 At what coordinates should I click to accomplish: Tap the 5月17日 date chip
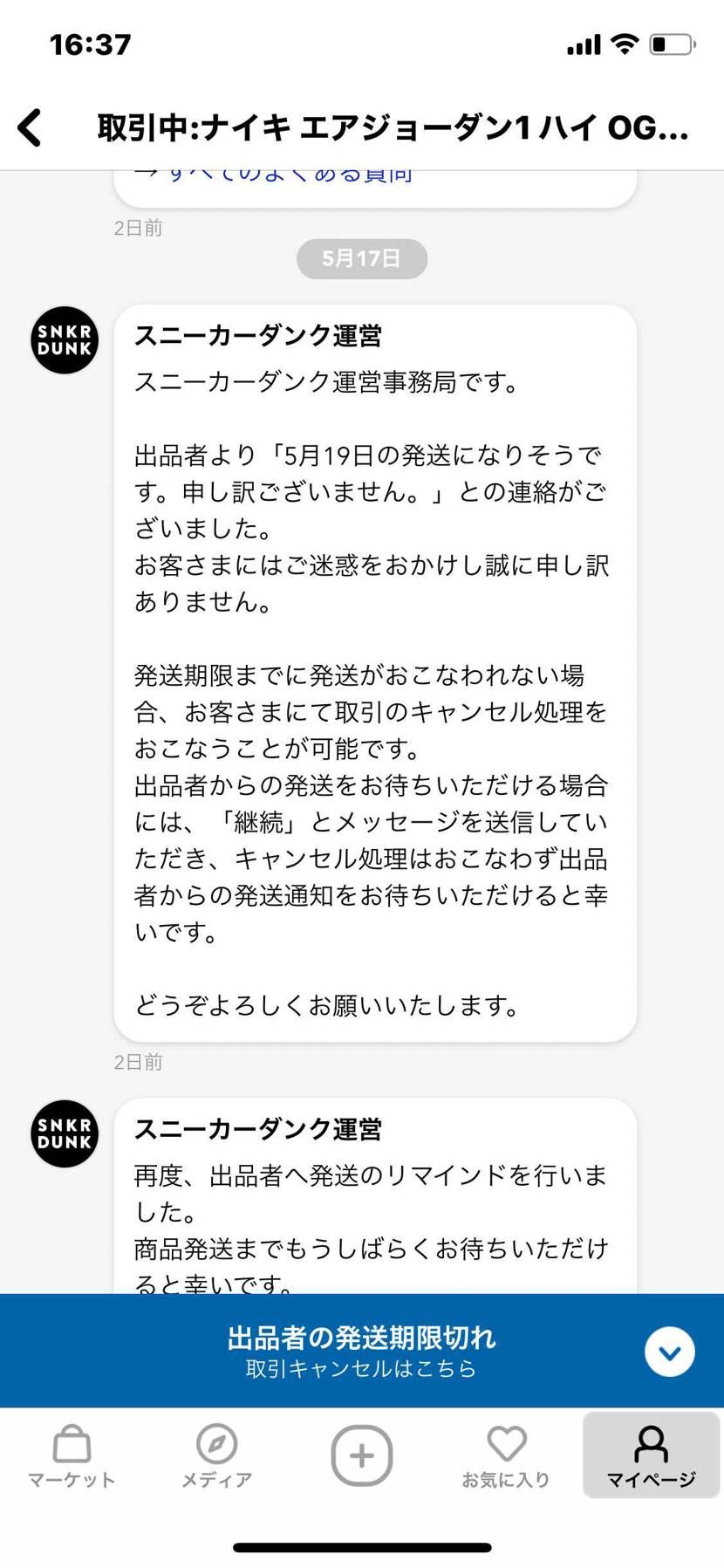point(361,258)
